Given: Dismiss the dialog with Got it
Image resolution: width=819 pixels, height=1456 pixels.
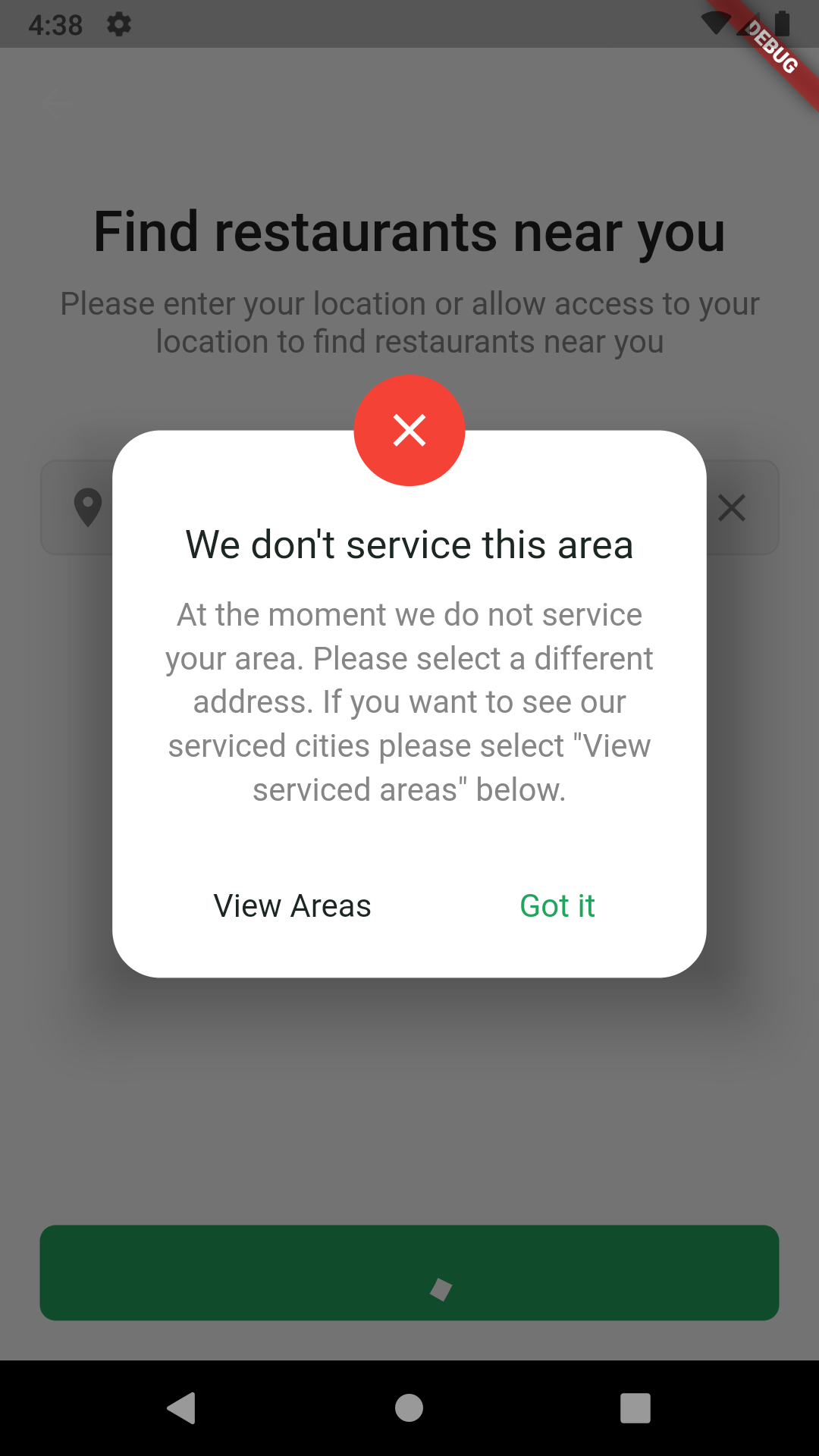Looking at the screenshot, I should click(x=557, y=905).
